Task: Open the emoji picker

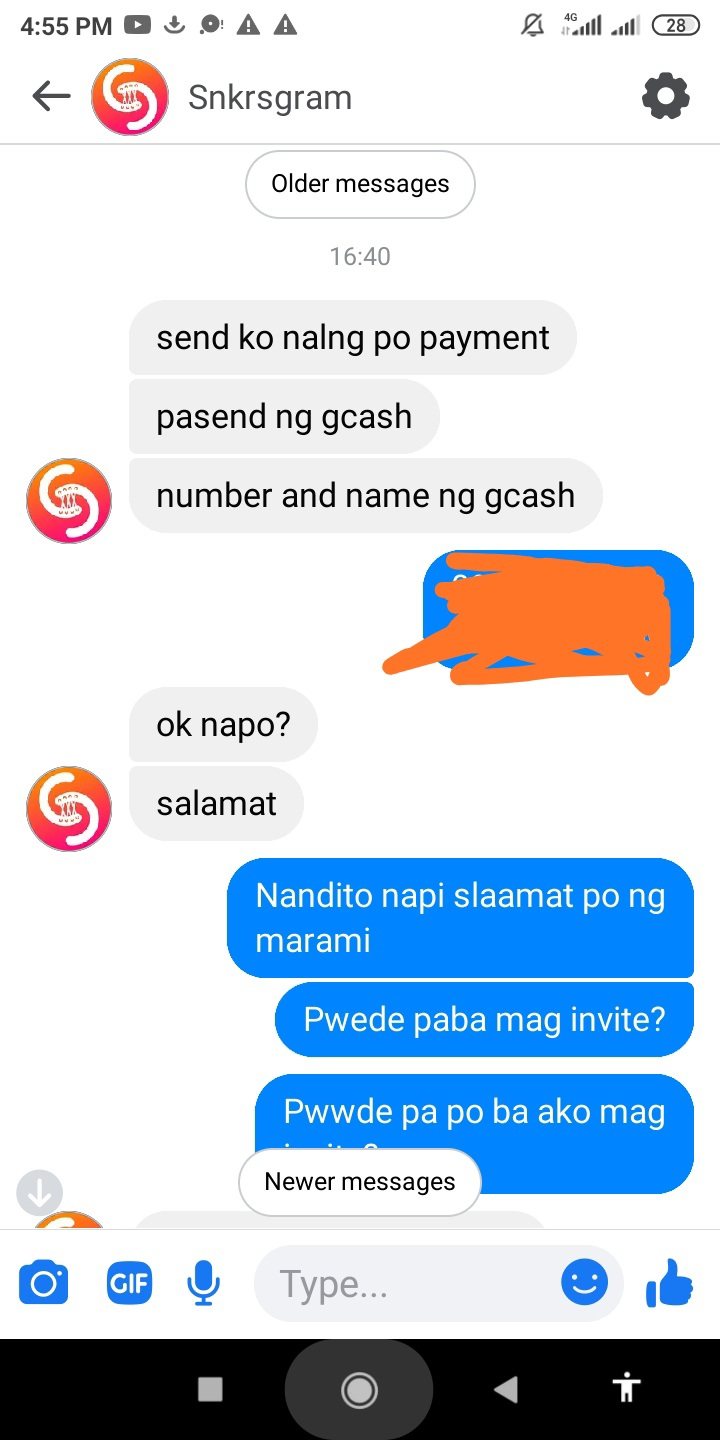Action: click(584, 1282)
